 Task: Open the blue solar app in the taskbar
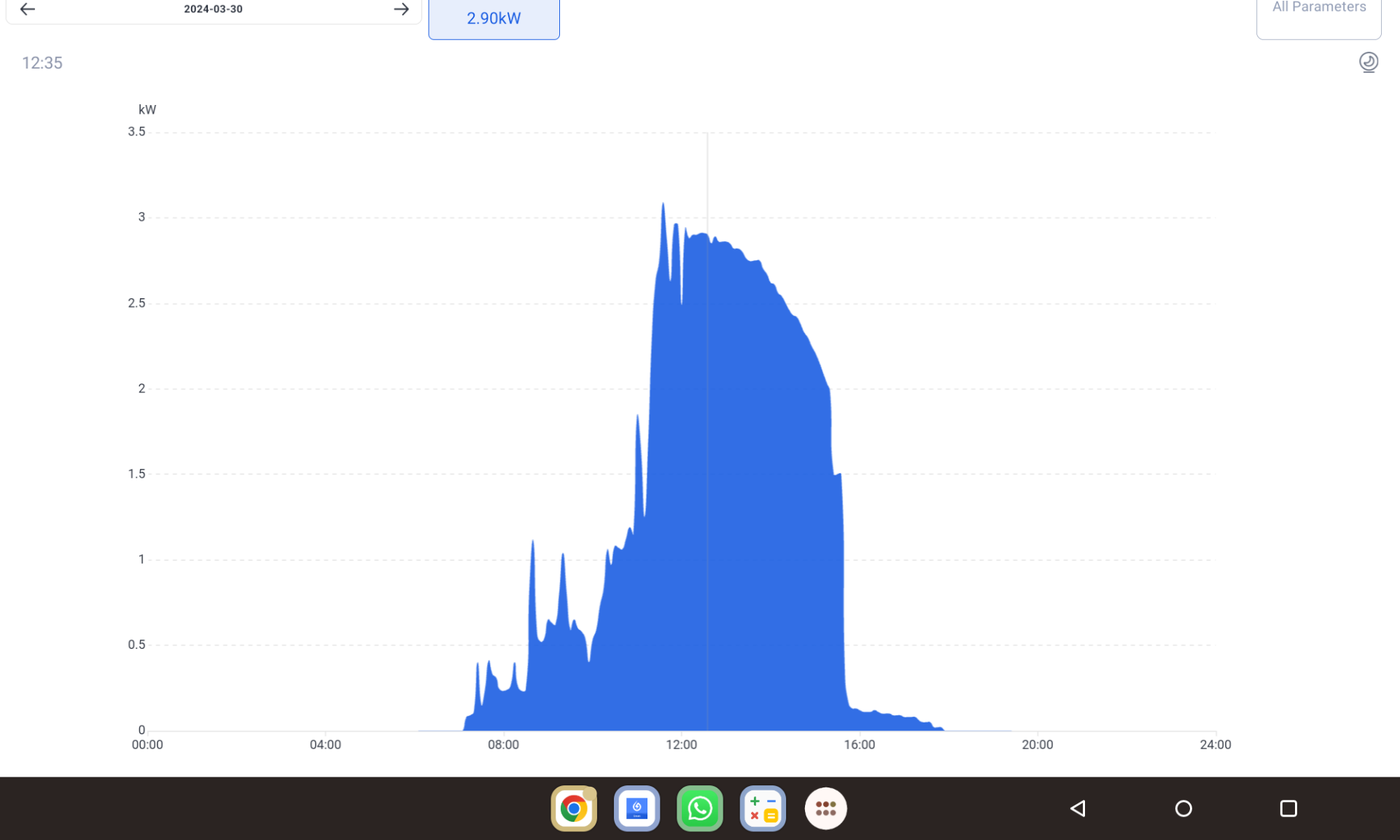coord(637,808)
